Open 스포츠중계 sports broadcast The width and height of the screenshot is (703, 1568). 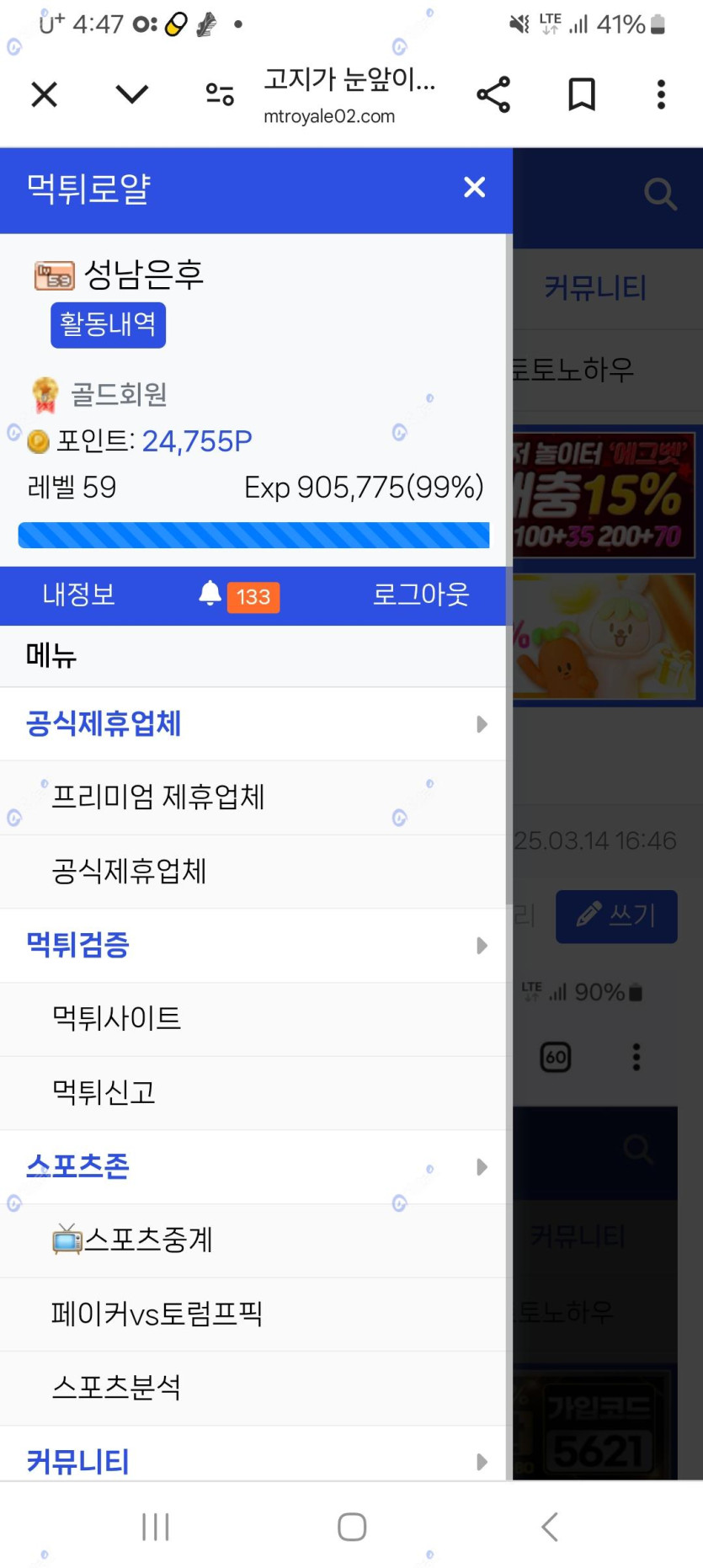(135, 1240)
